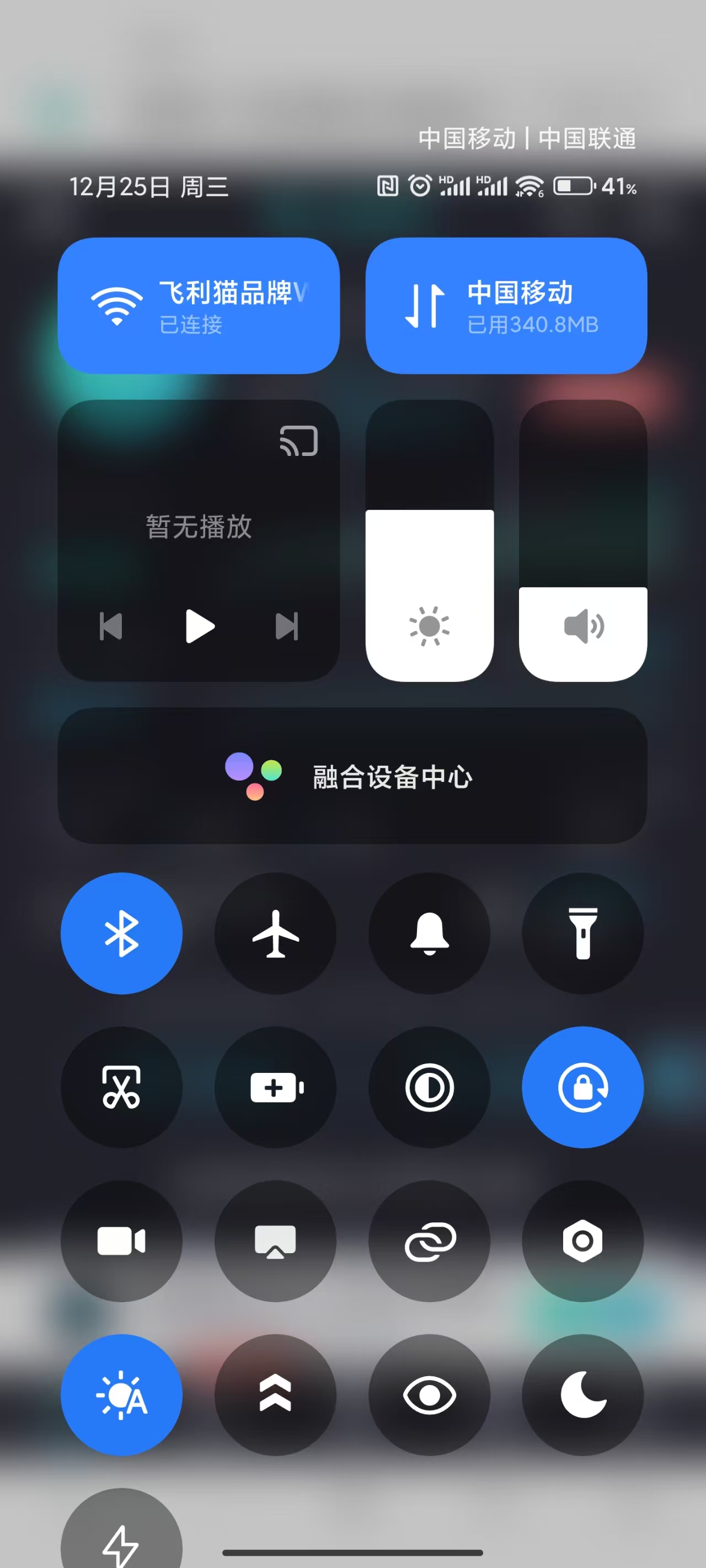Skip to the next track
The width and height of the screenshot is (706, 1568).
coord(287,626)
